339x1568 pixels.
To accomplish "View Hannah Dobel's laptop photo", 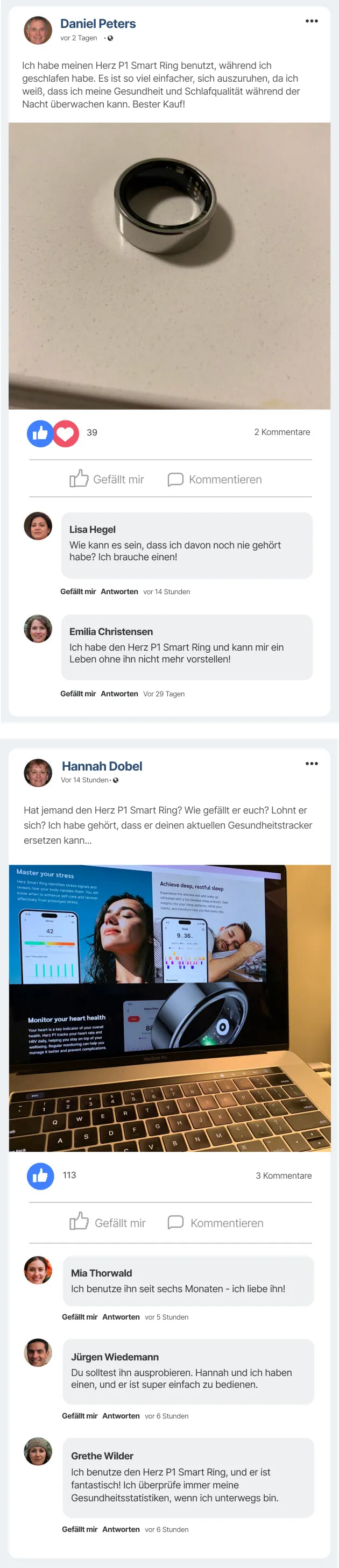I will point(169,1008).
